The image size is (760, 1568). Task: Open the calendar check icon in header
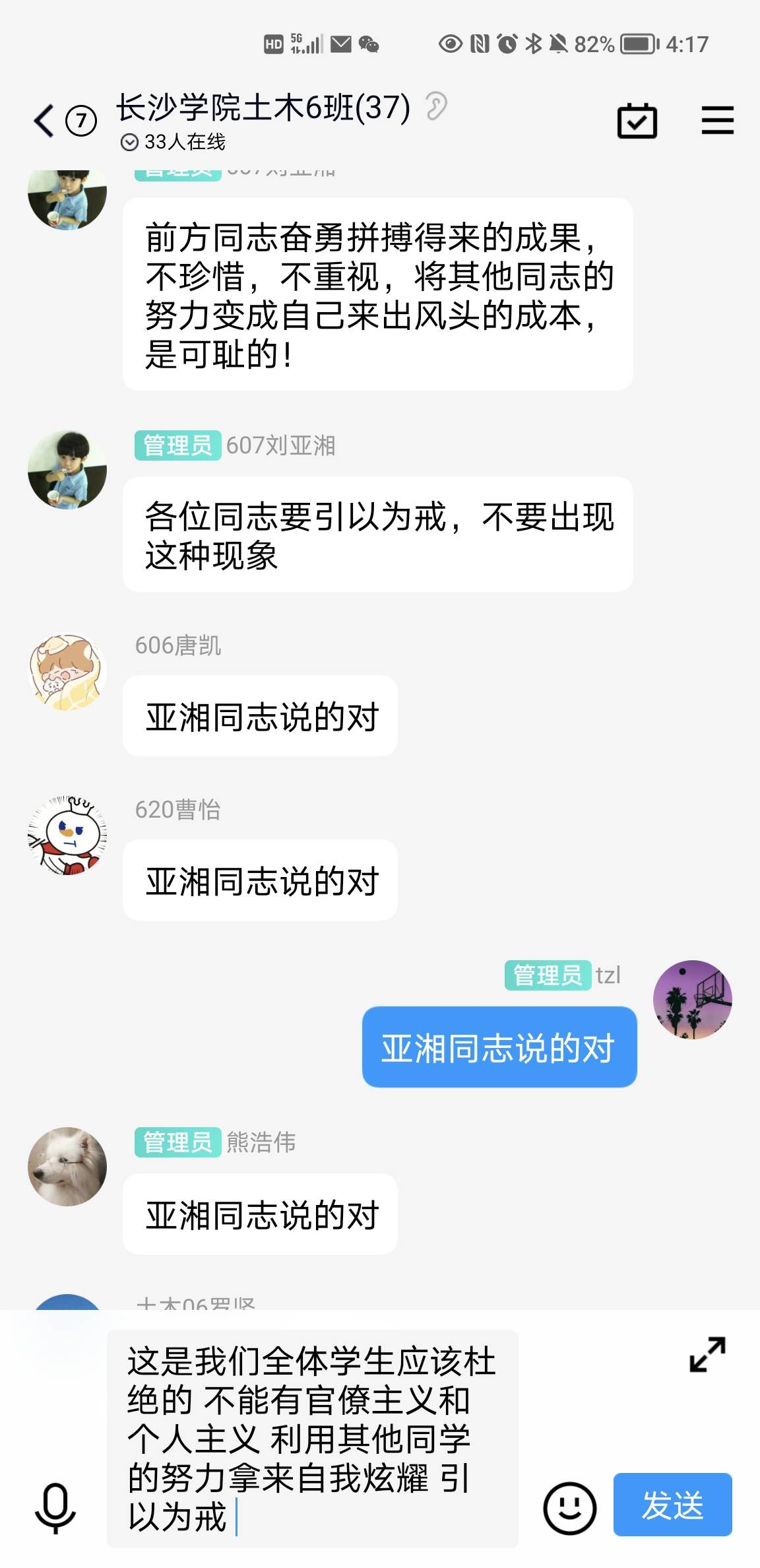637,121
